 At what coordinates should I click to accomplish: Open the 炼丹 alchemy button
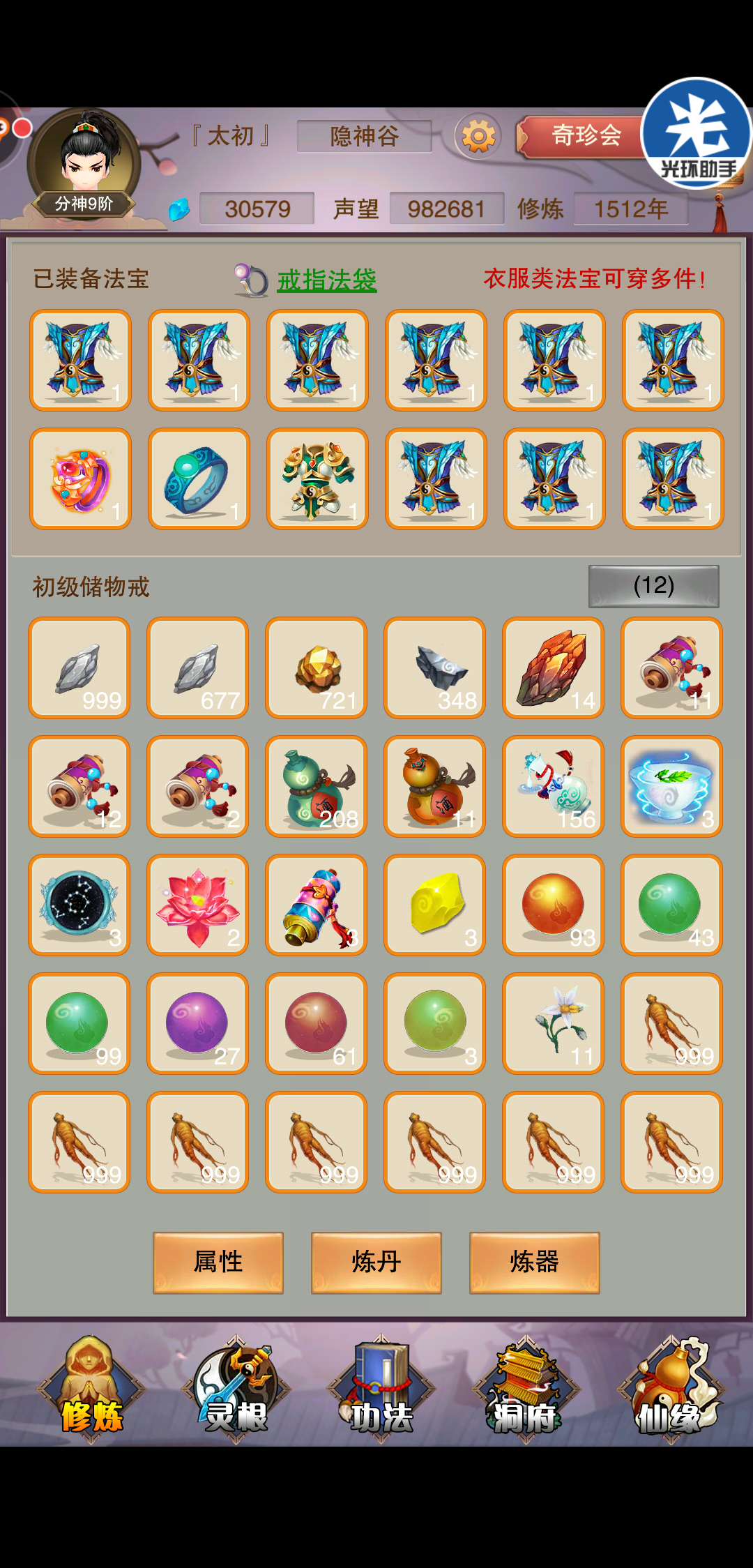tap(376, 1262)
